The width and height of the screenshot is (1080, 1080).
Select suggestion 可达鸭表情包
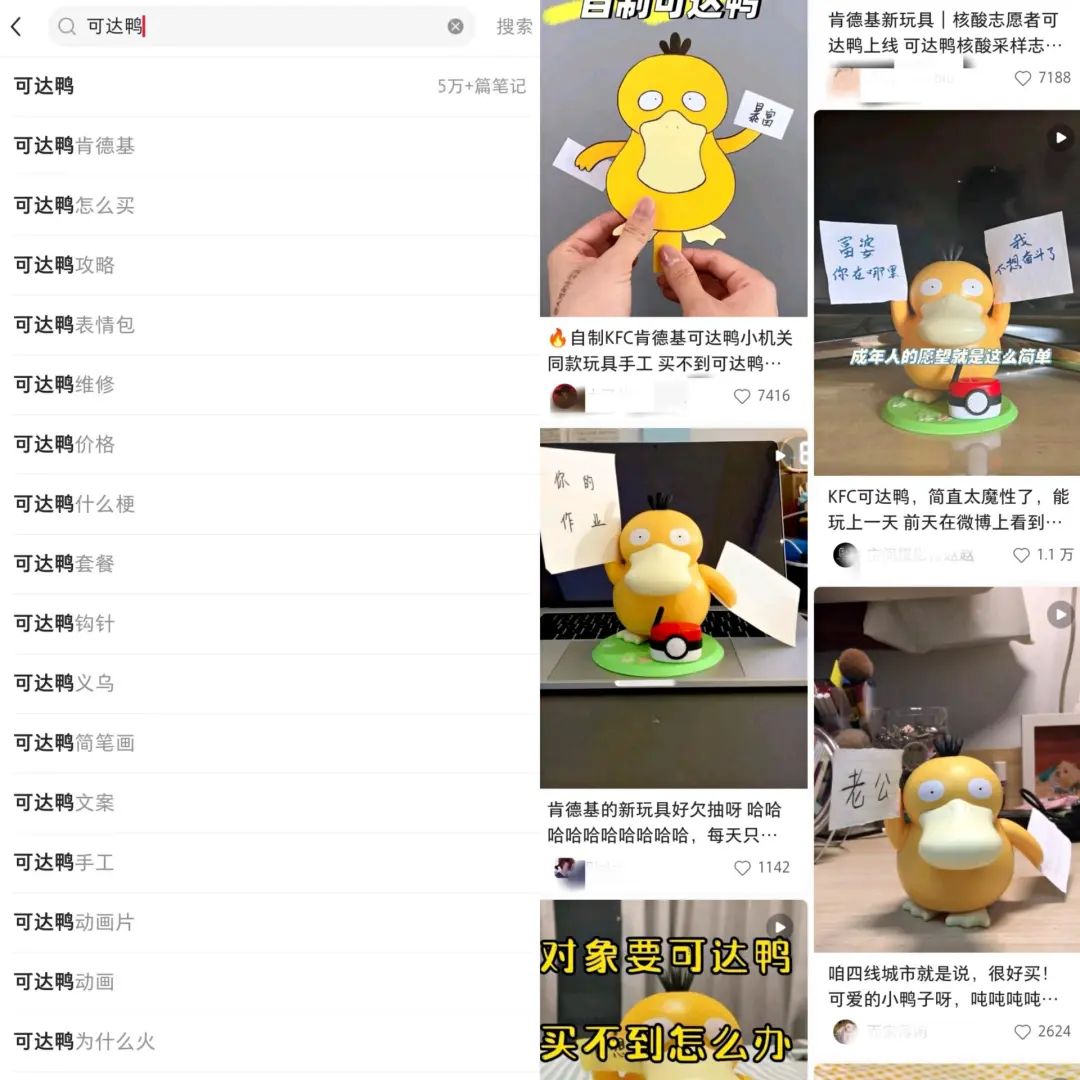(x=74, y=325)
